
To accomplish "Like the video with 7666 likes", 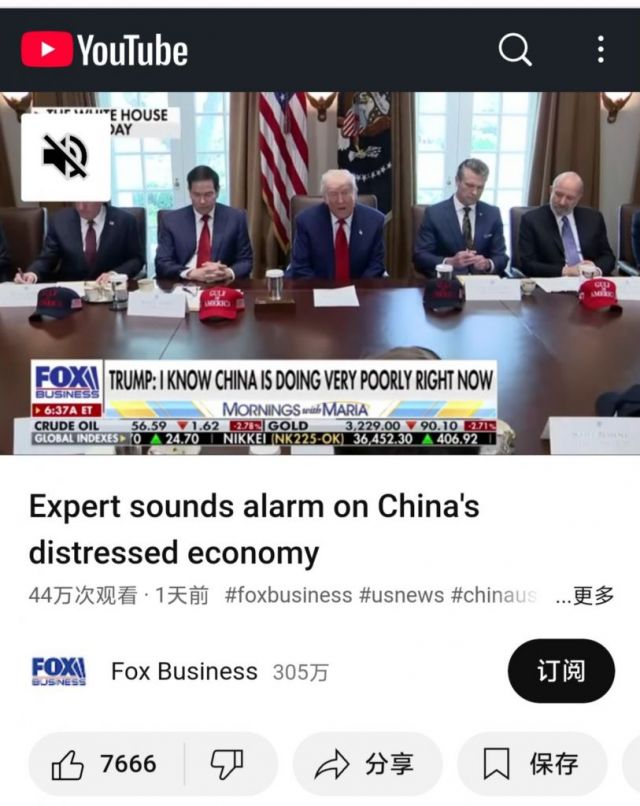I will point(105,765).
